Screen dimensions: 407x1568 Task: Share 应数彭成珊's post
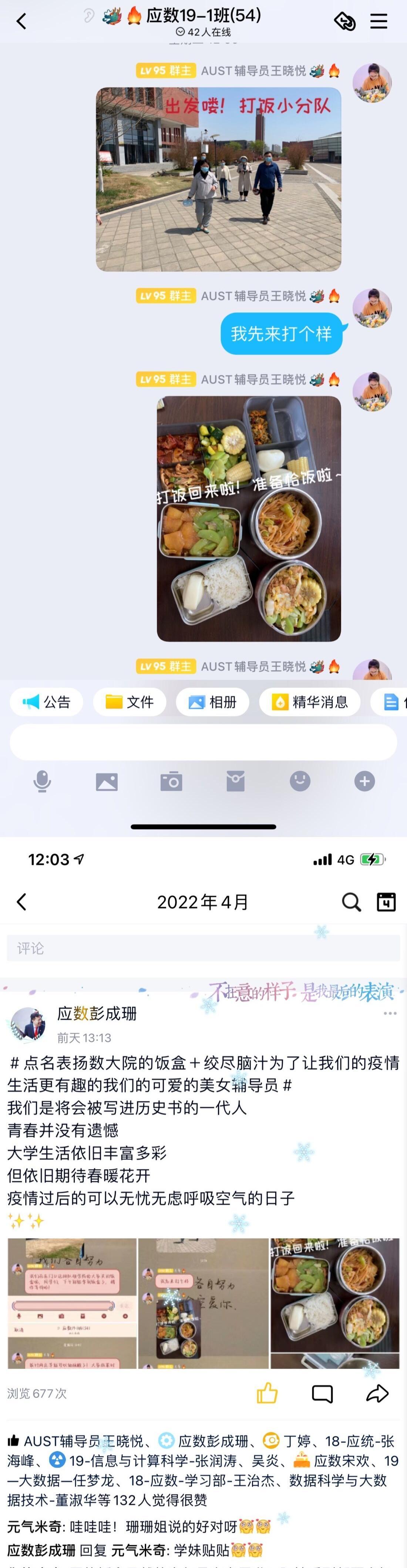377,1393
